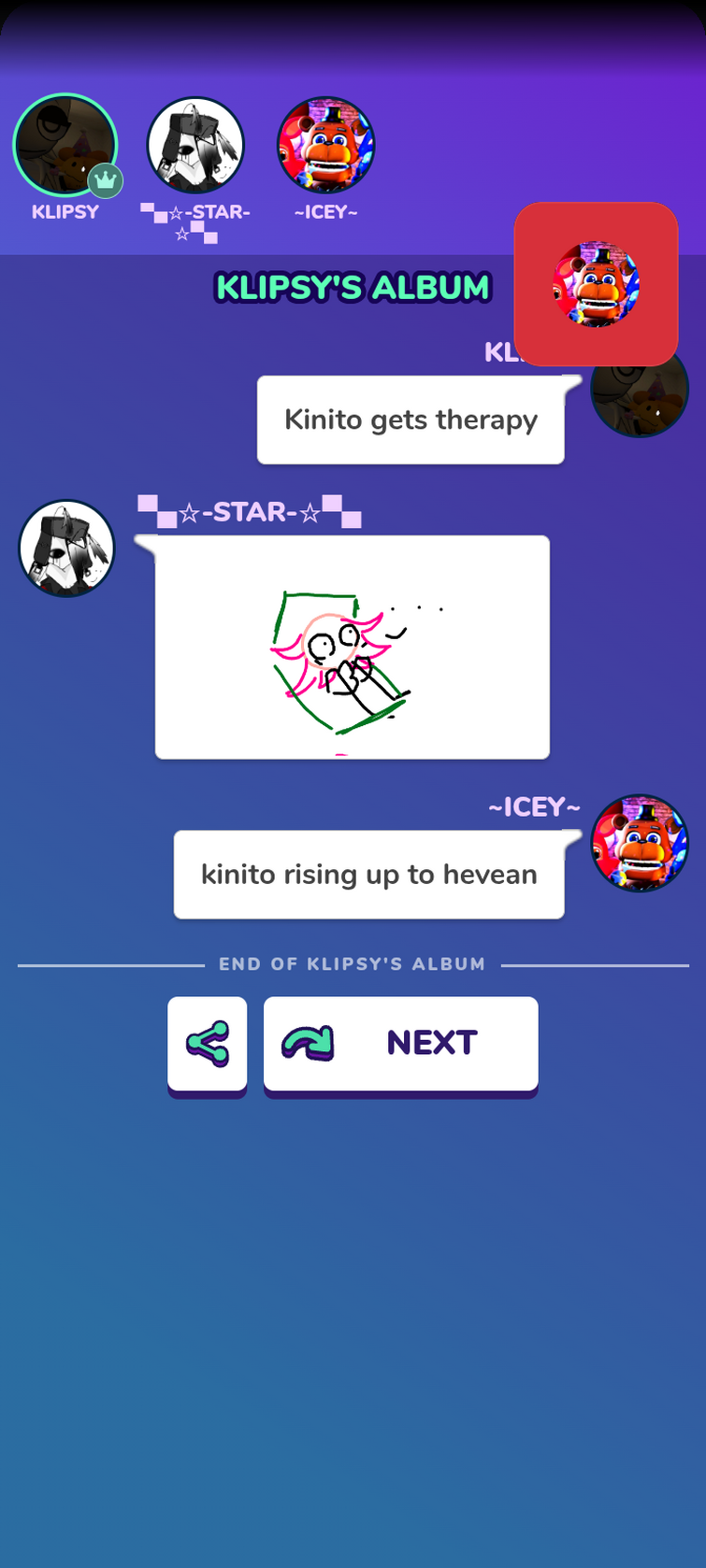Screen dimensions: 706x1568
Task: Open STAR's drawing of Kinito
Action: click(352, 647)
